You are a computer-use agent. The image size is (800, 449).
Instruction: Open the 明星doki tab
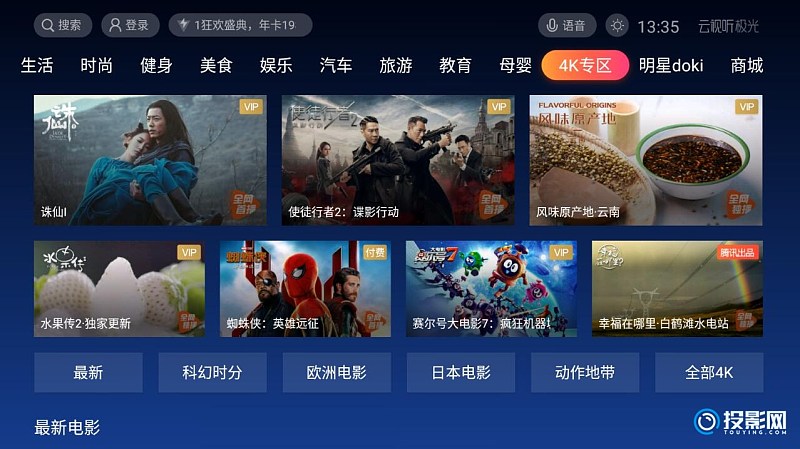click(671, 66)
